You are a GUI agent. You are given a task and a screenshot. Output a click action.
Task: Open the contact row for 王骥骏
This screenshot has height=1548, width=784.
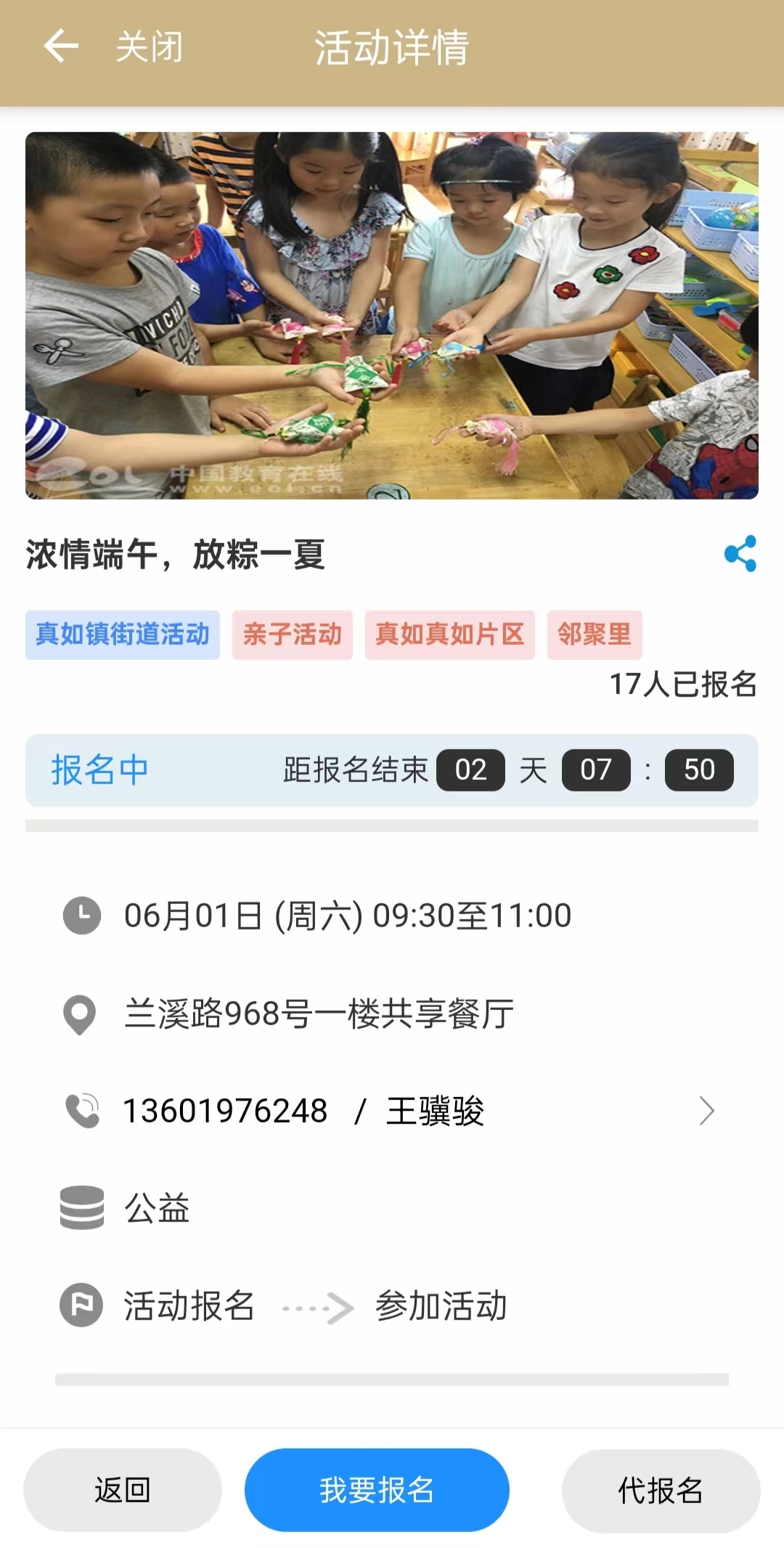392,1111
